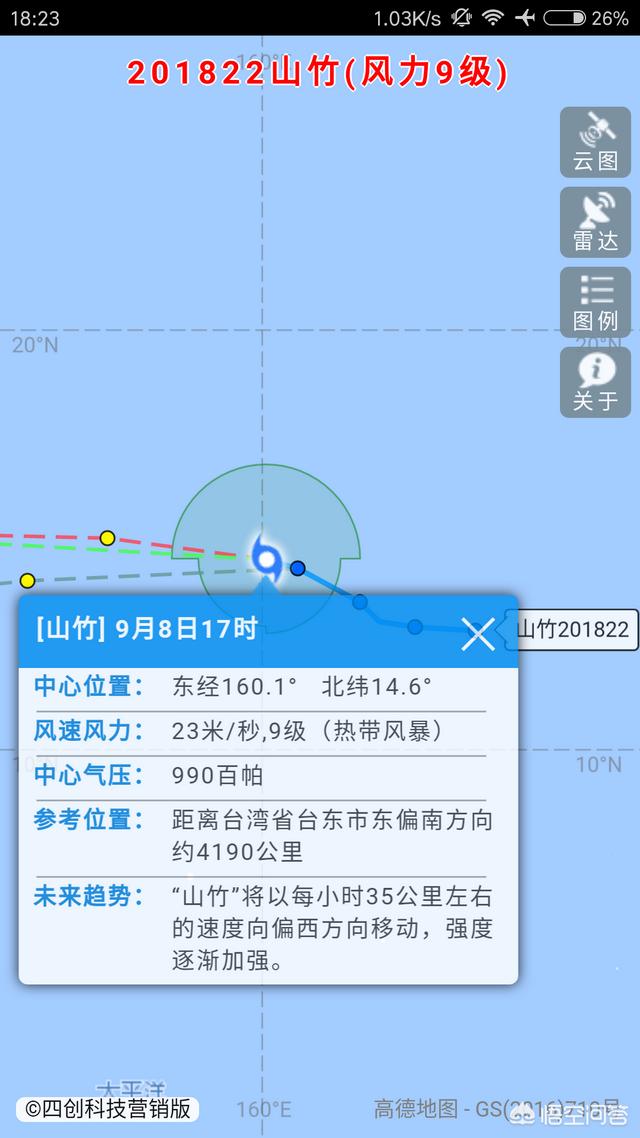Open the 云图 satellite cloud view

595,142
